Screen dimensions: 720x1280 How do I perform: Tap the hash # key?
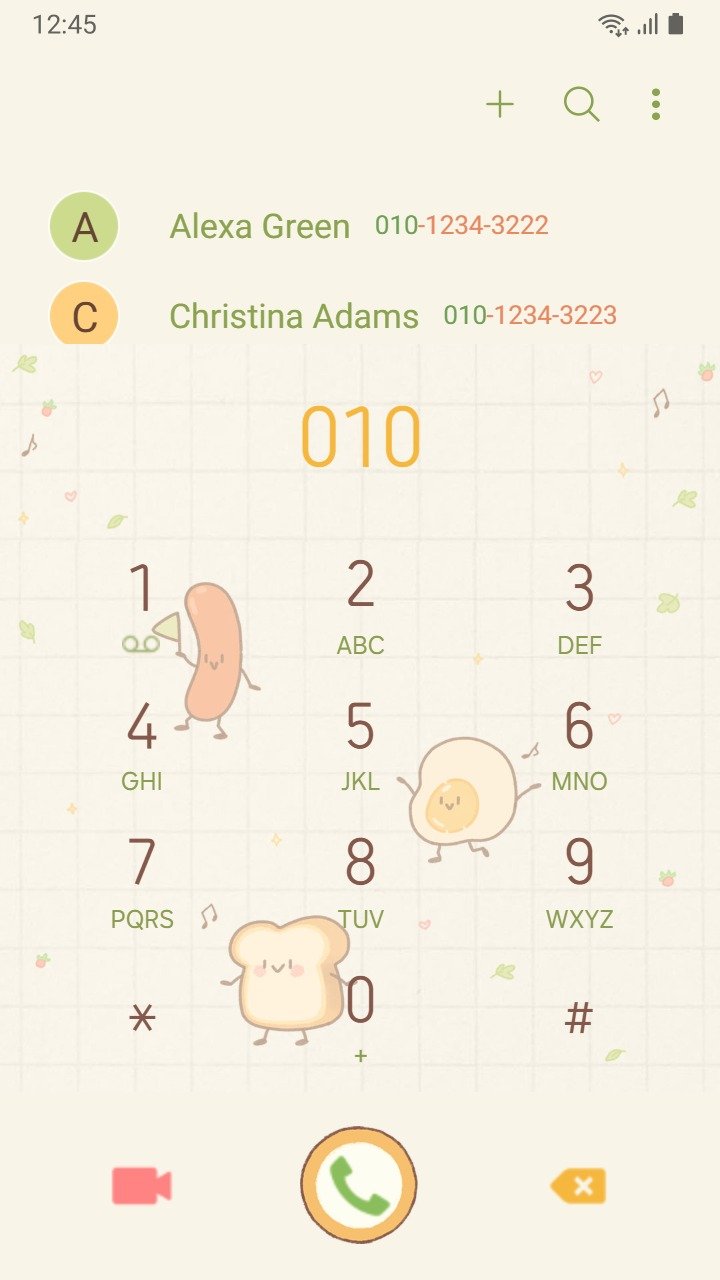(579, 1018)
